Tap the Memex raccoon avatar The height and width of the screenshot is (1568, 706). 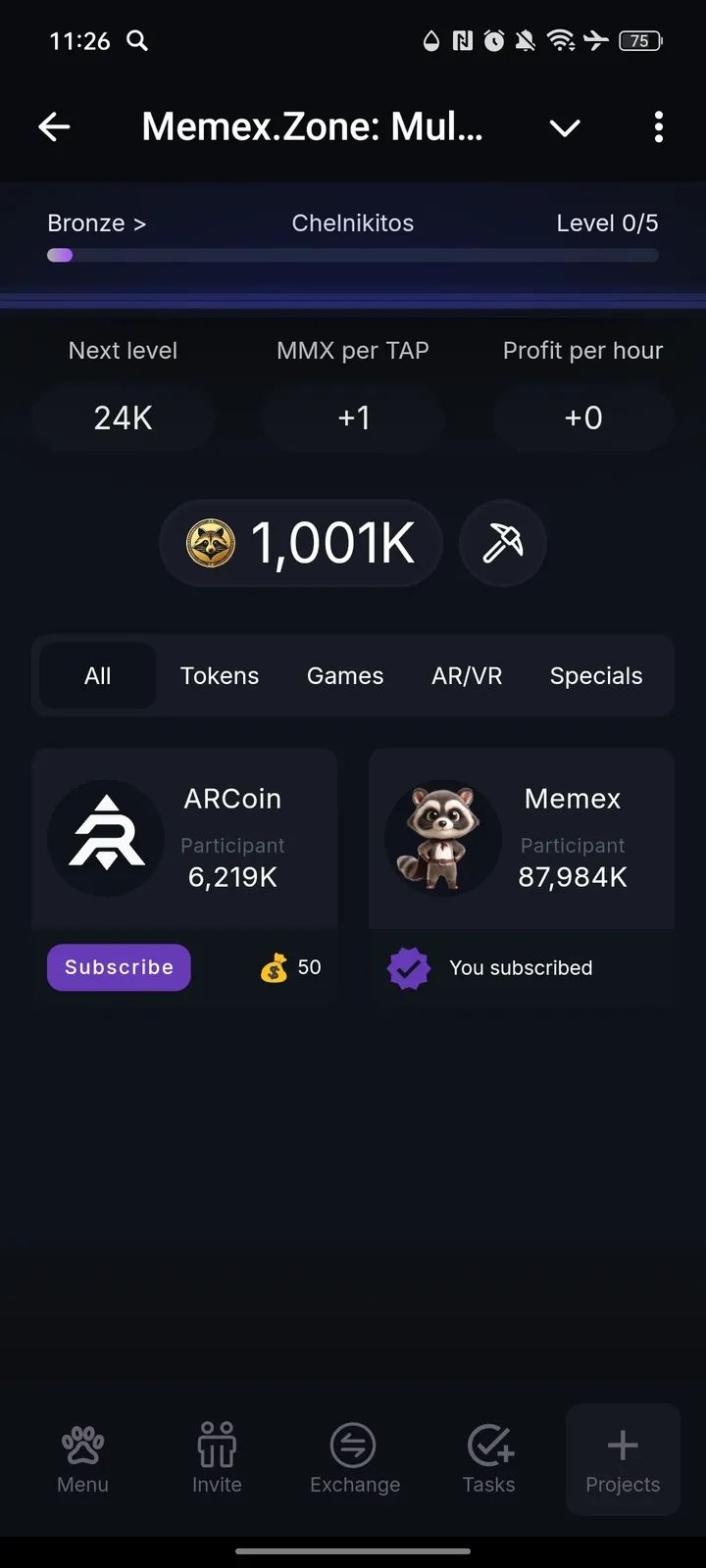(442, 839)
